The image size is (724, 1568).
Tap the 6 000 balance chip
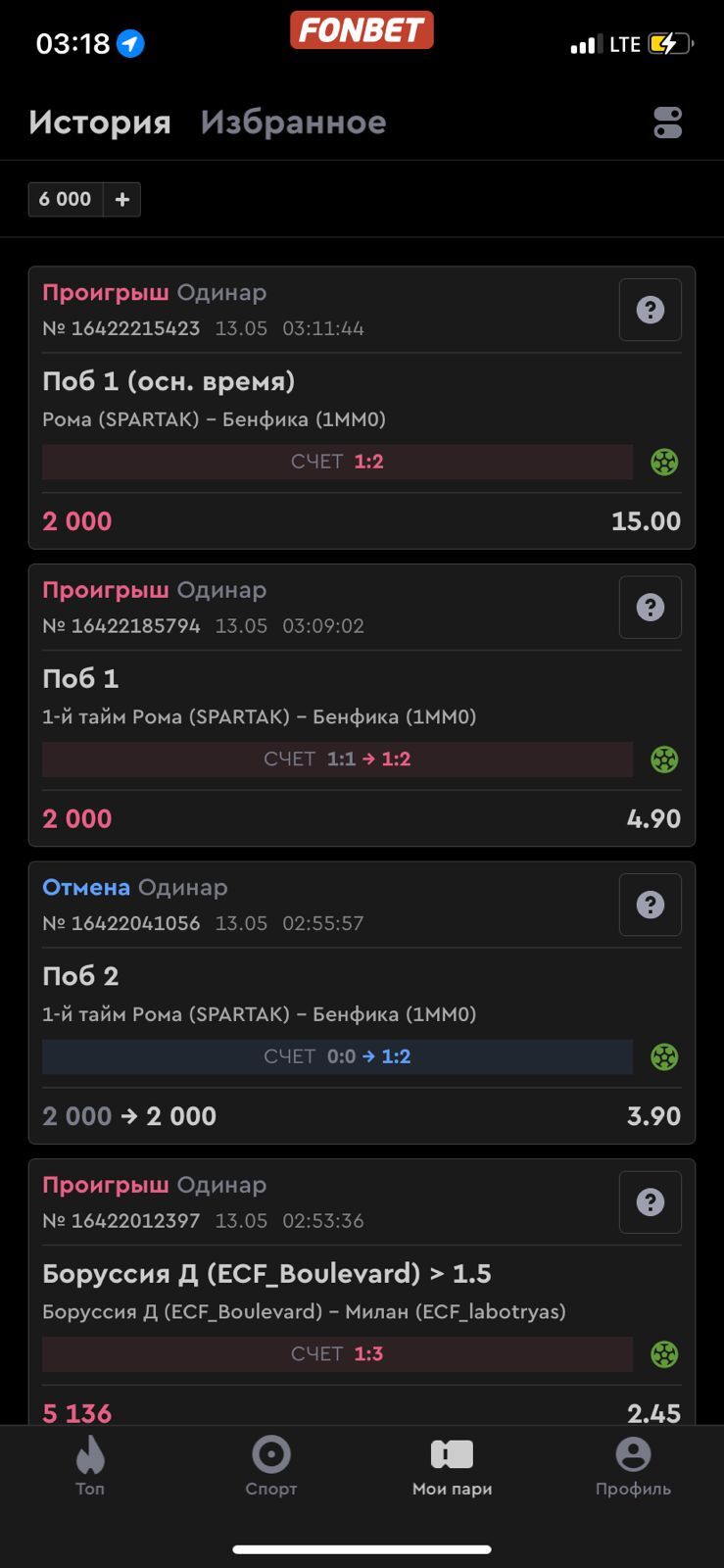pos(66,199)
